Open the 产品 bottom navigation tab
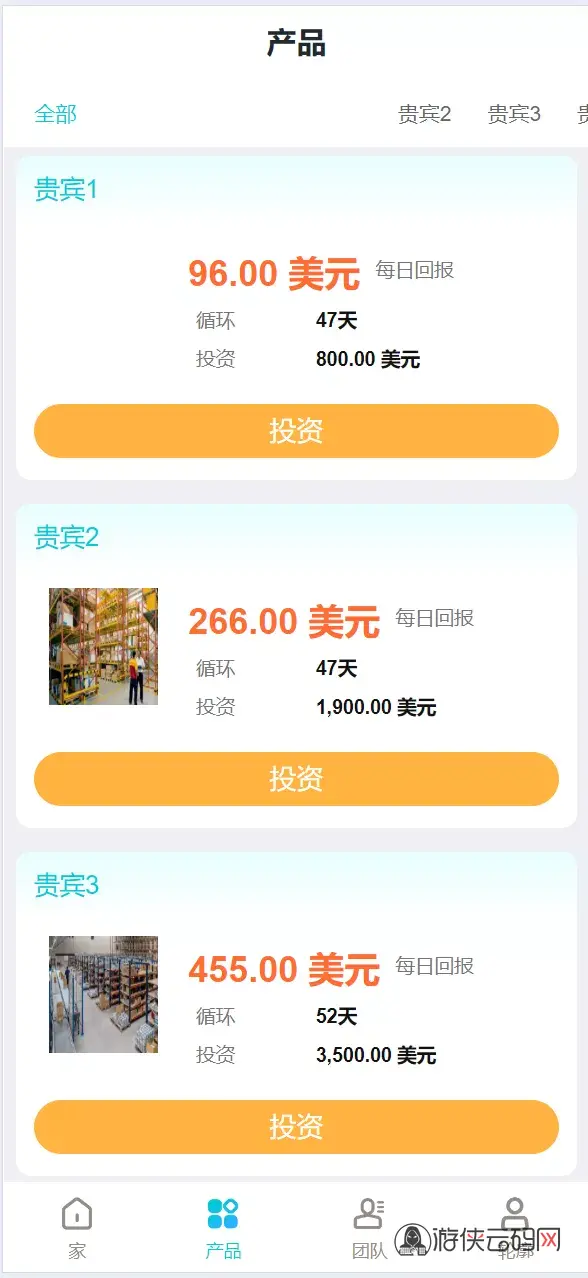 coord(223,1228)
